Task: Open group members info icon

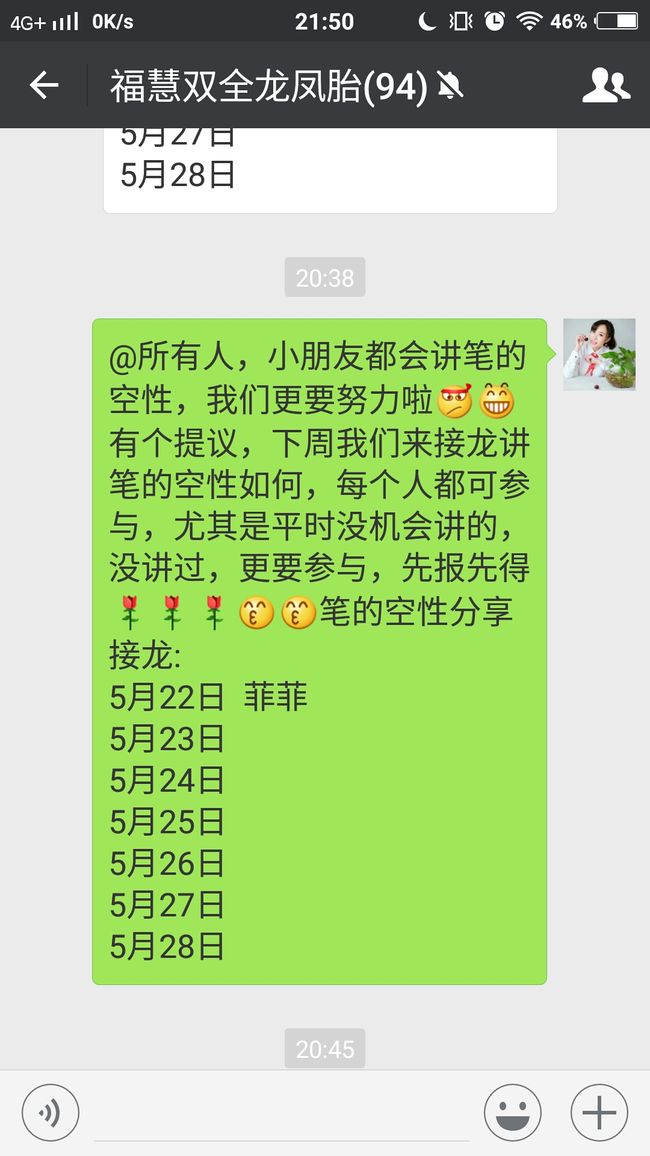Action: [606, 86]
